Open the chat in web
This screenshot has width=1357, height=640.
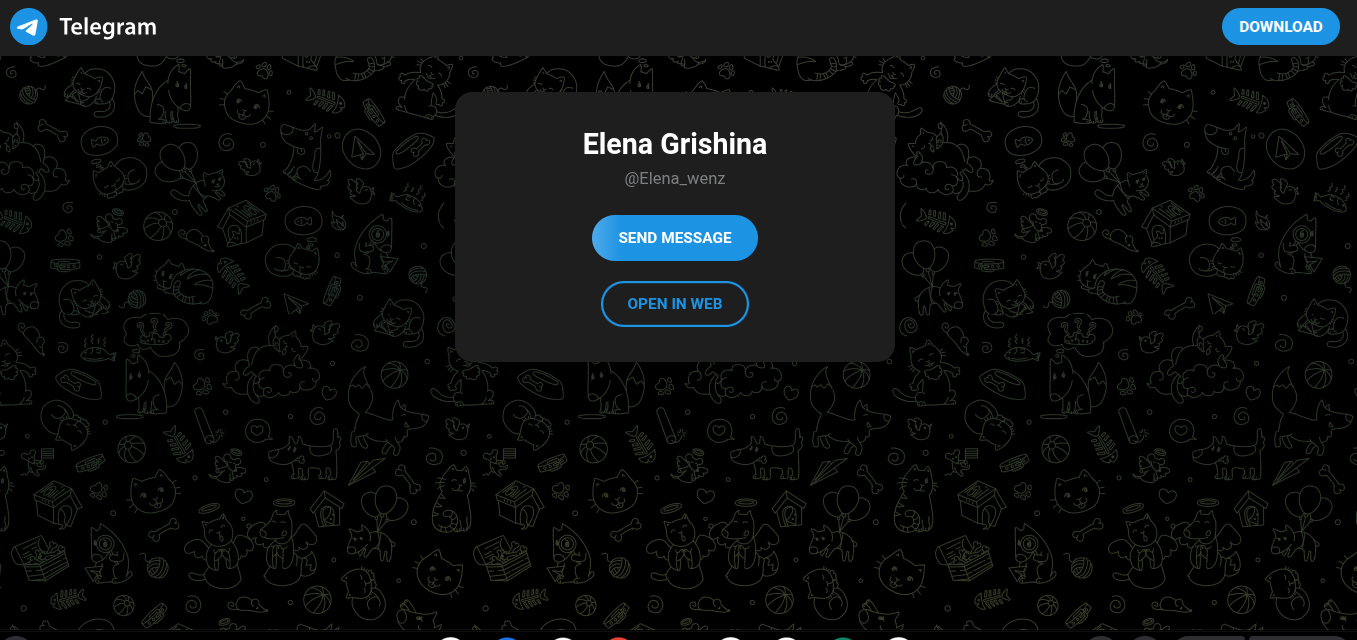point(675,304)
